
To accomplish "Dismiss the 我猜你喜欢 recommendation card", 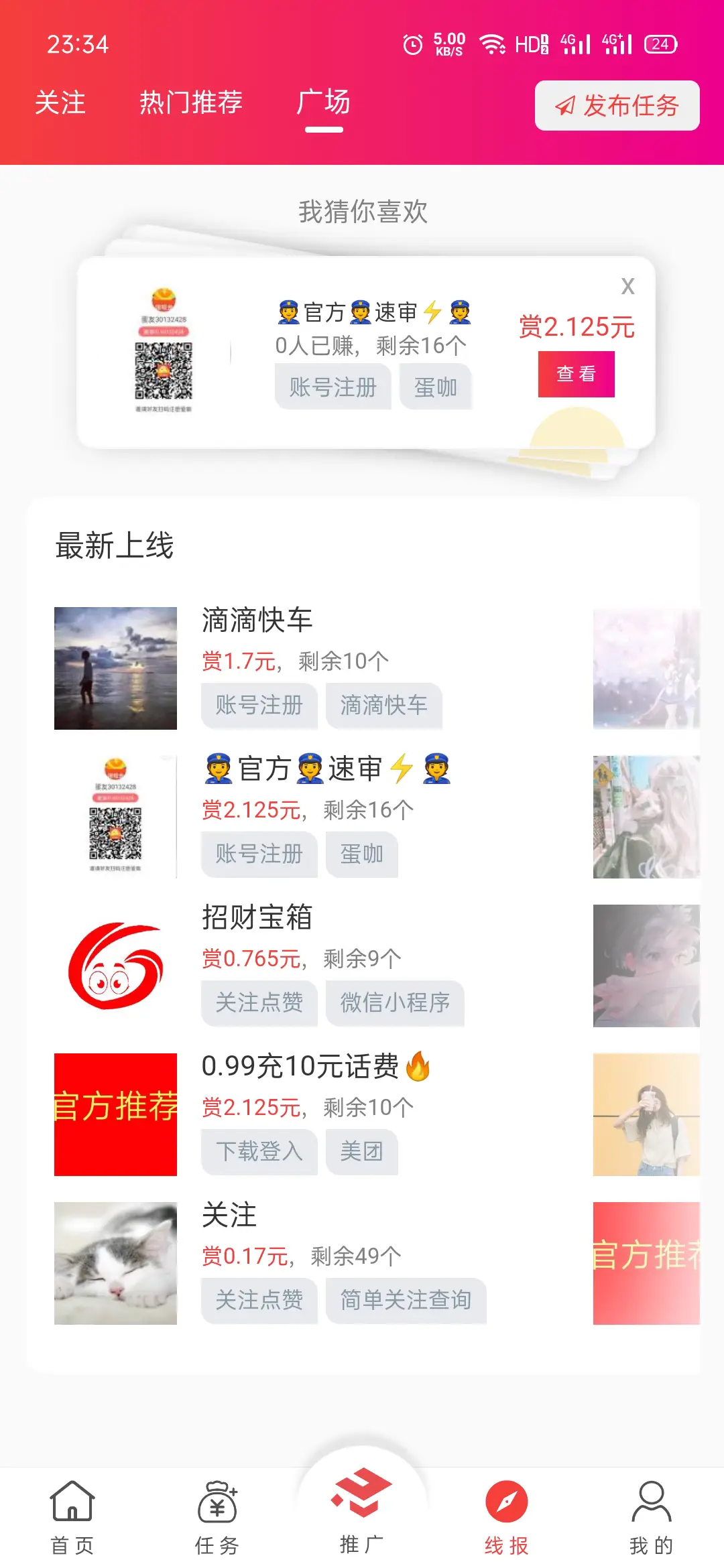I will (x=627, y=286).
